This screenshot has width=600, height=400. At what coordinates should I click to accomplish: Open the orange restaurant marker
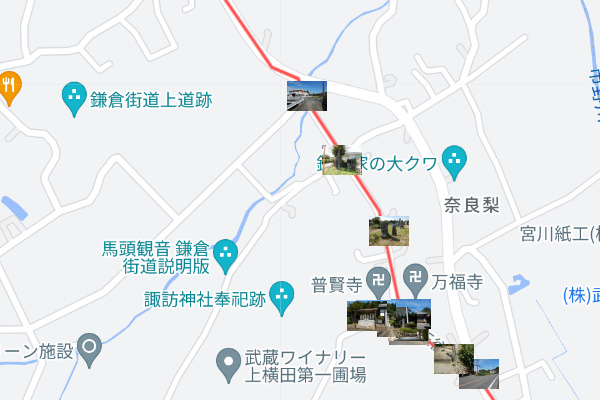[x=9, y=85]
